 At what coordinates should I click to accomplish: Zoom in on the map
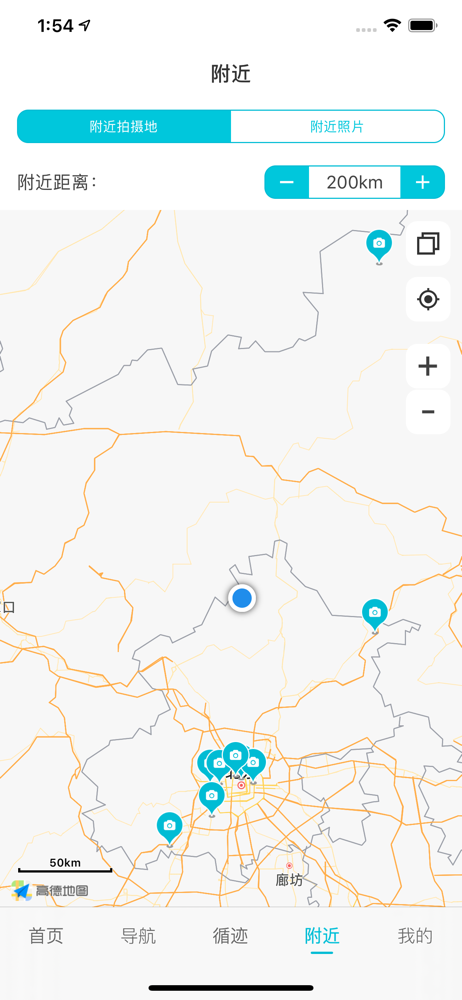pyautogui.click(x=428, y=366)
